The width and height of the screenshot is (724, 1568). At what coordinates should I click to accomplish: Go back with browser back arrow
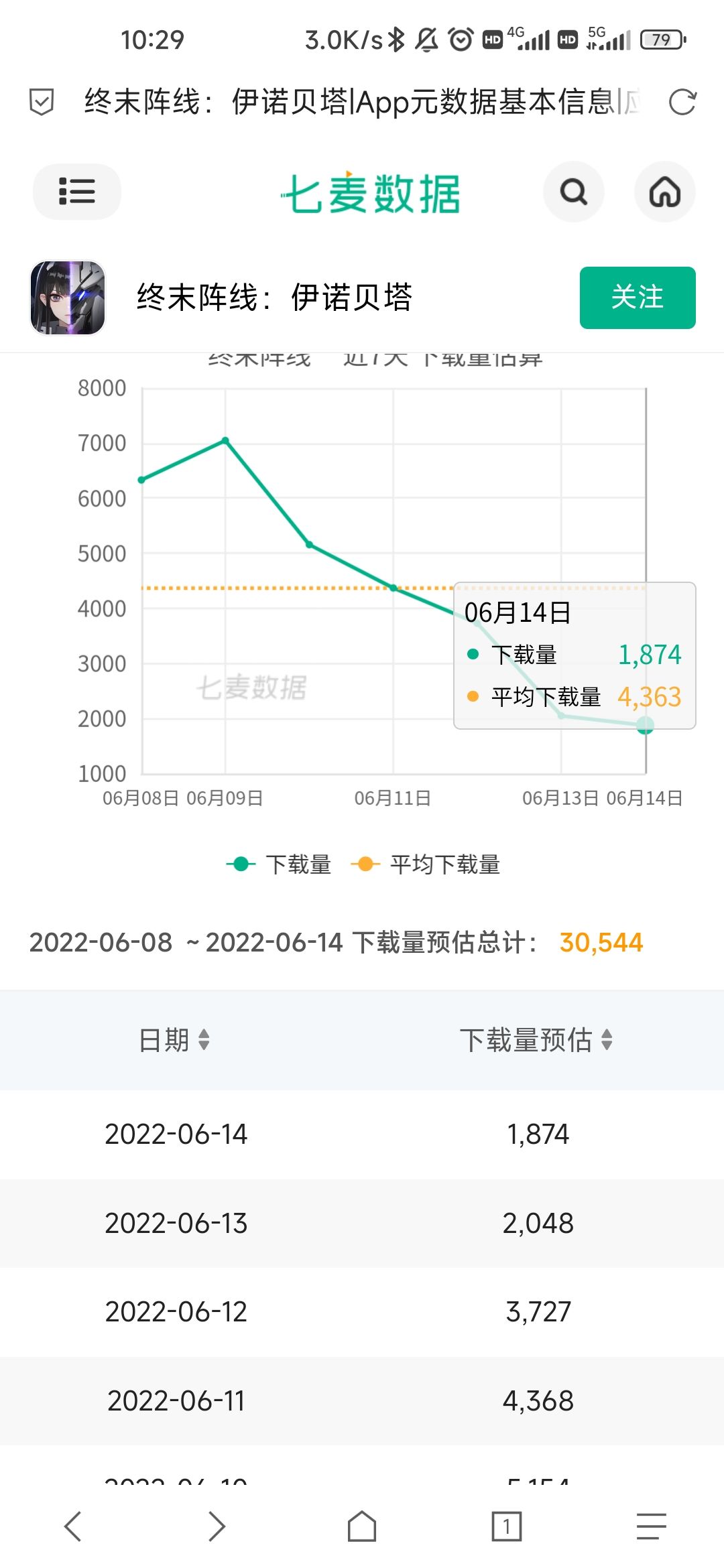[72, 1526]
